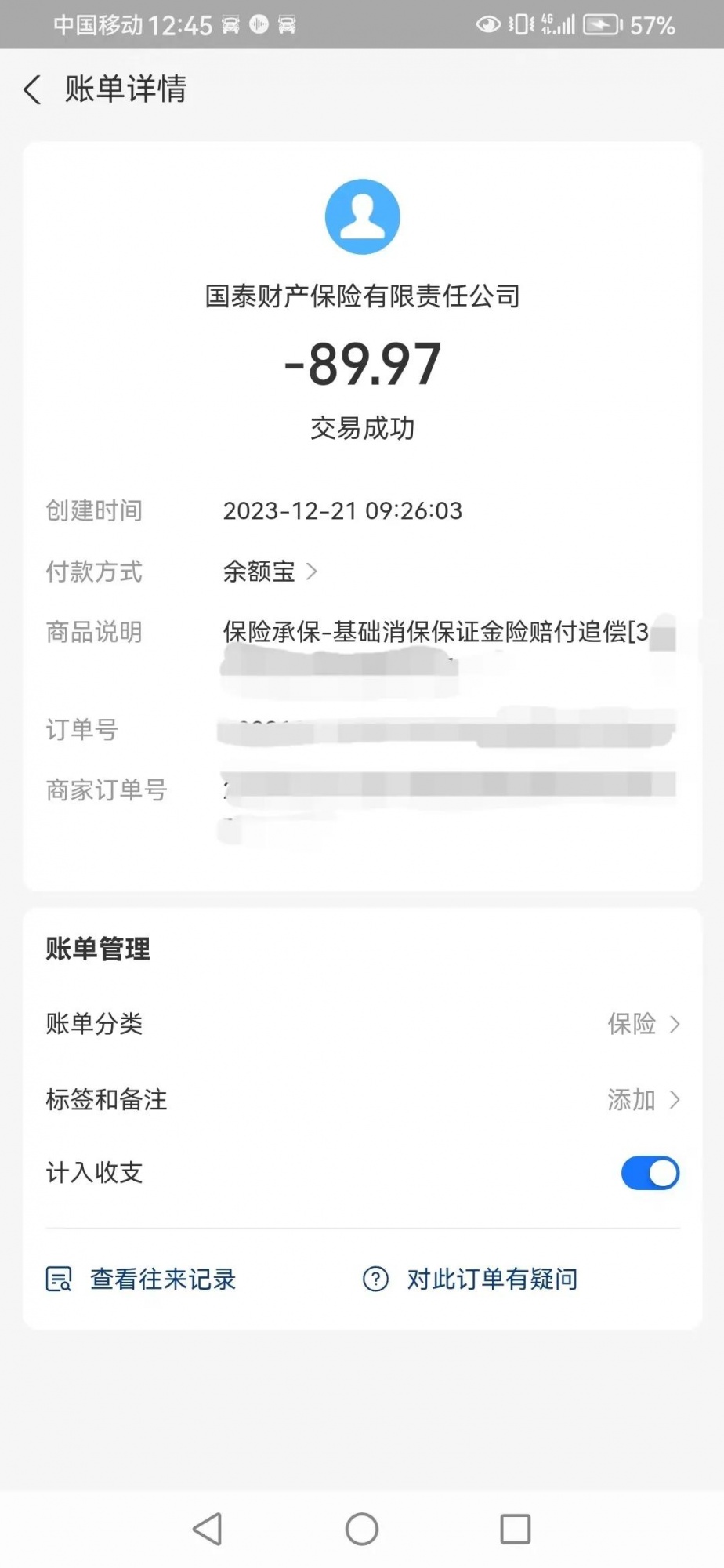The image size is (724, 1568).
Task: Open 查看往来记录
Action: point(142,1279)
